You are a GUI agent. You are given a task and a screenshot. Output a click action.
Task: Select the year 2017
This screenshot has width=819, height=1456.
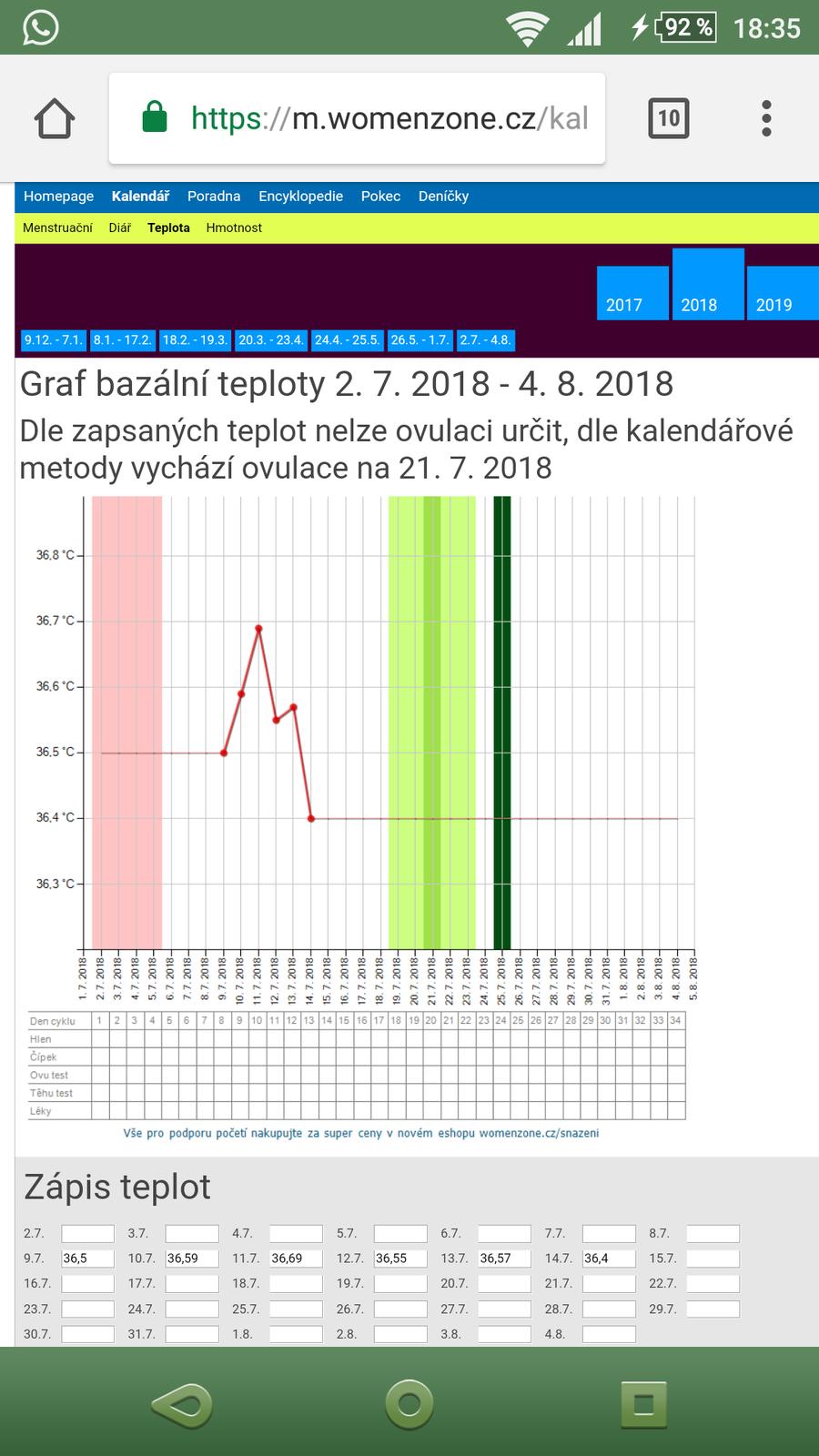pyautogui.click(x=632, y=293)
